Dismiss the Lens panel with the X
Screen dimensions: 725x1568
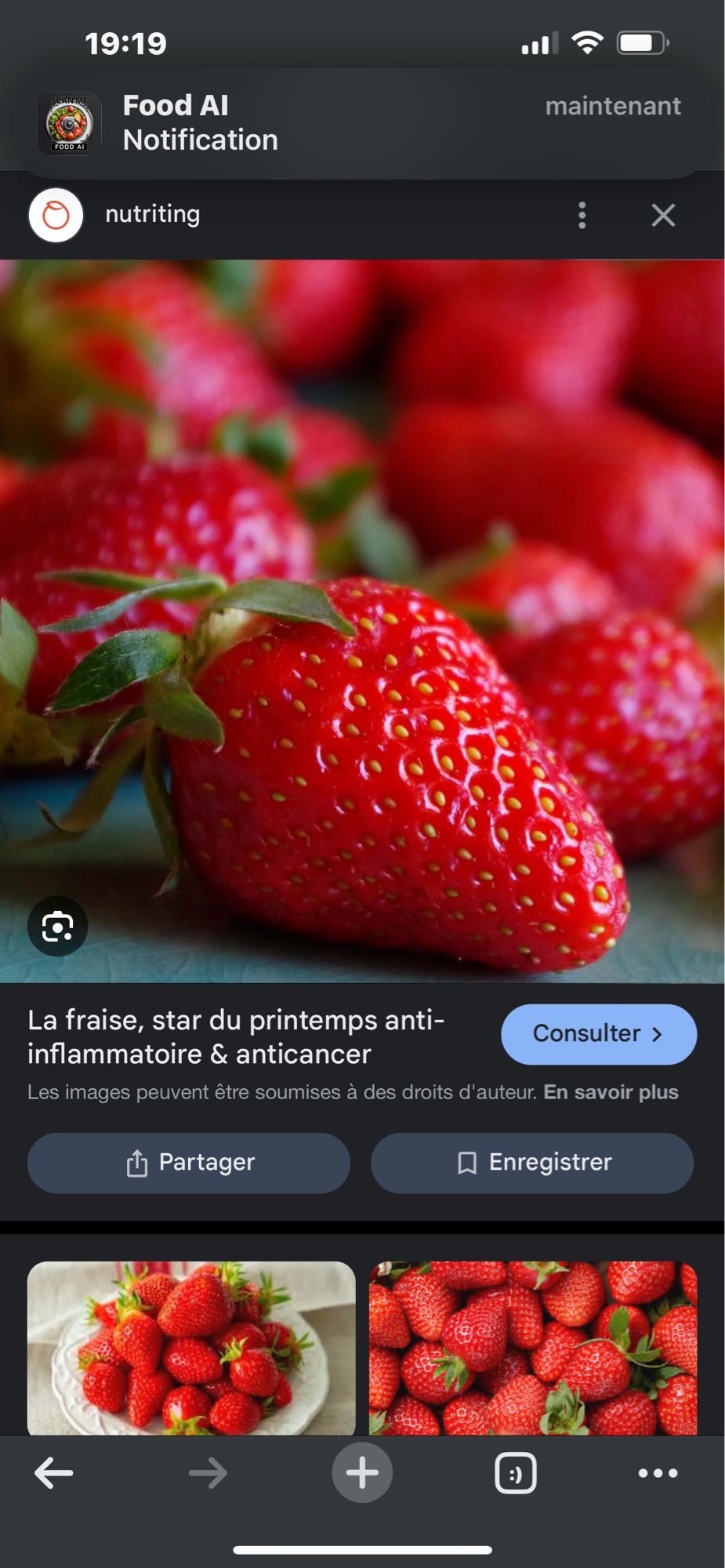(x=662, y=215)
